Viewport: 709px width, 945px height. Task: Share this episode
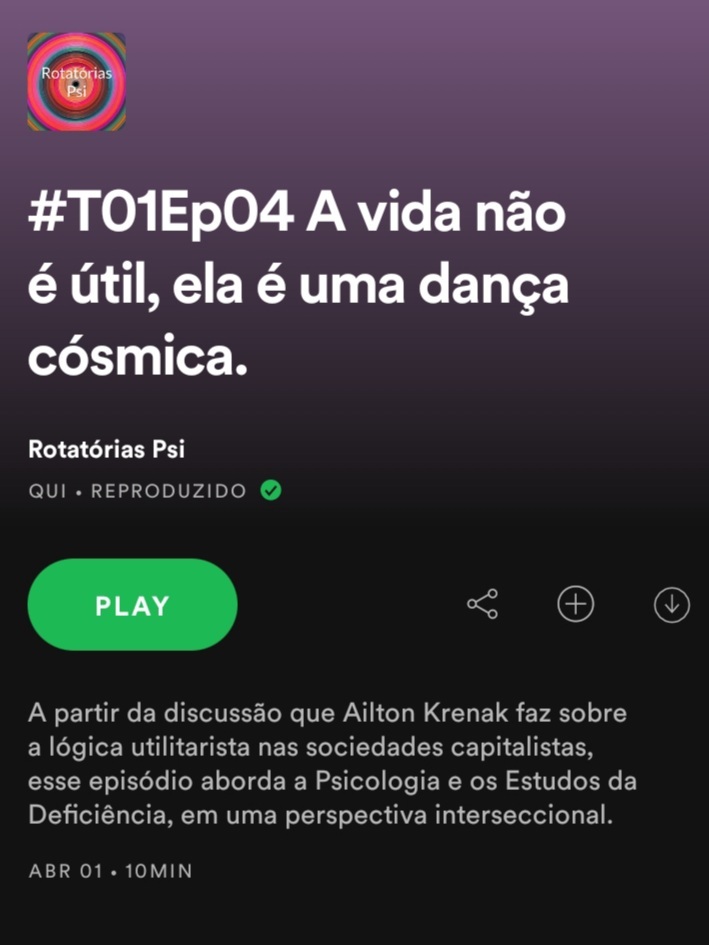[482, 604]
